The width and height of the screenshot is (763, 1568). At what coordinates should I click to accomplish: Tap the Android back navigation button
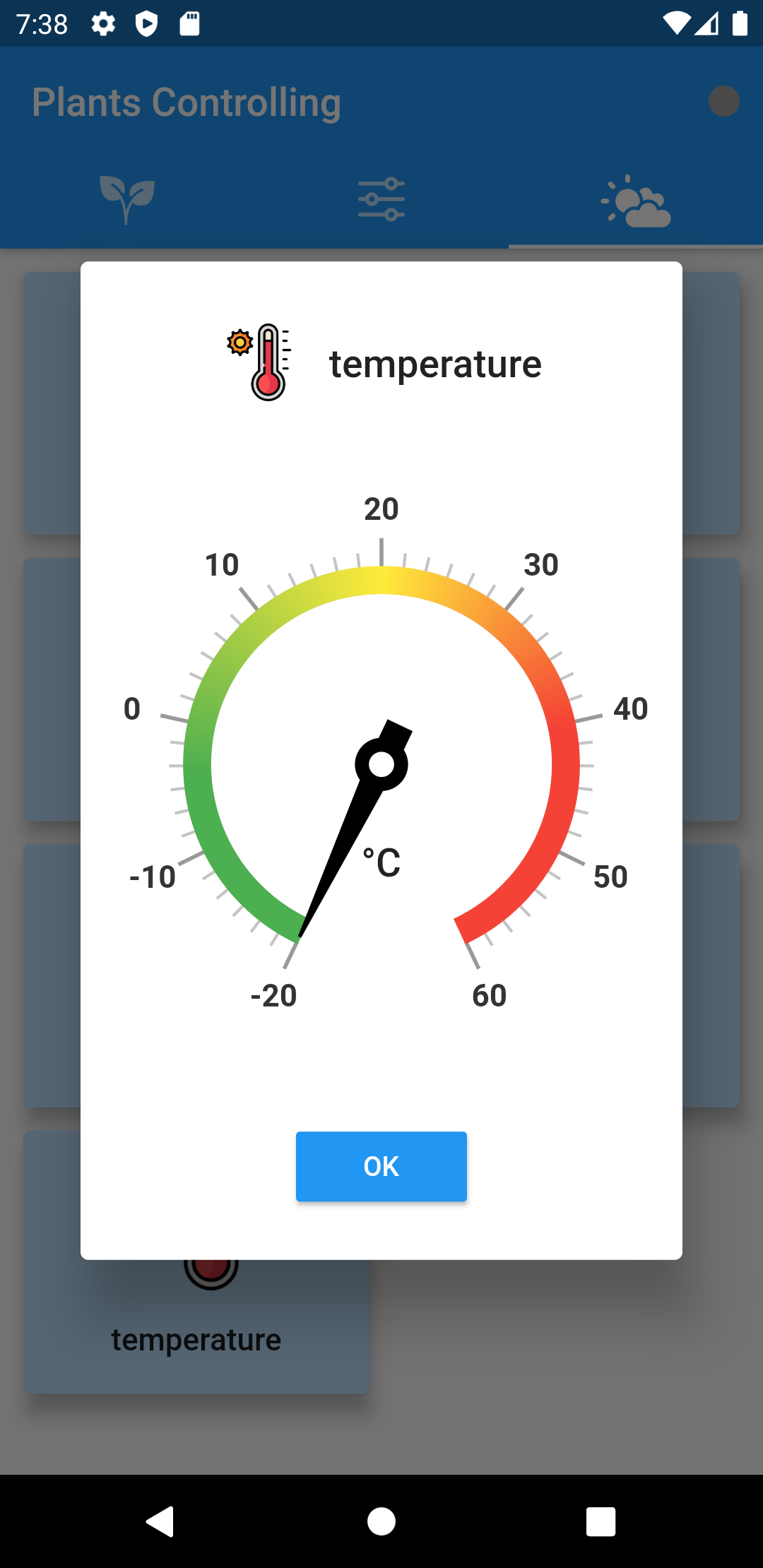[160, 1520]
